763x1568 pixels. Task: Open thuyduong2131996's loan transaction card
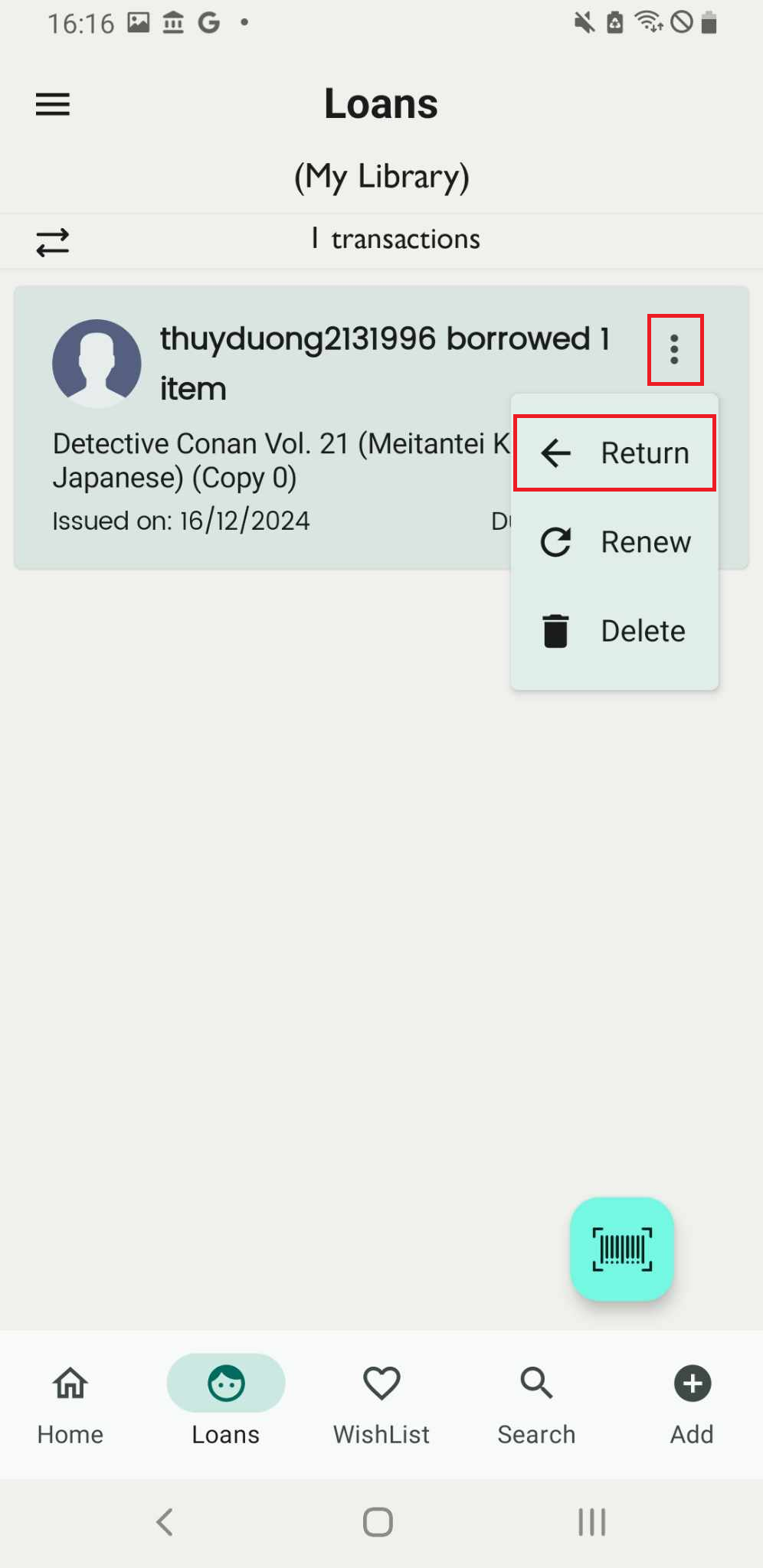tap(260, 427)
